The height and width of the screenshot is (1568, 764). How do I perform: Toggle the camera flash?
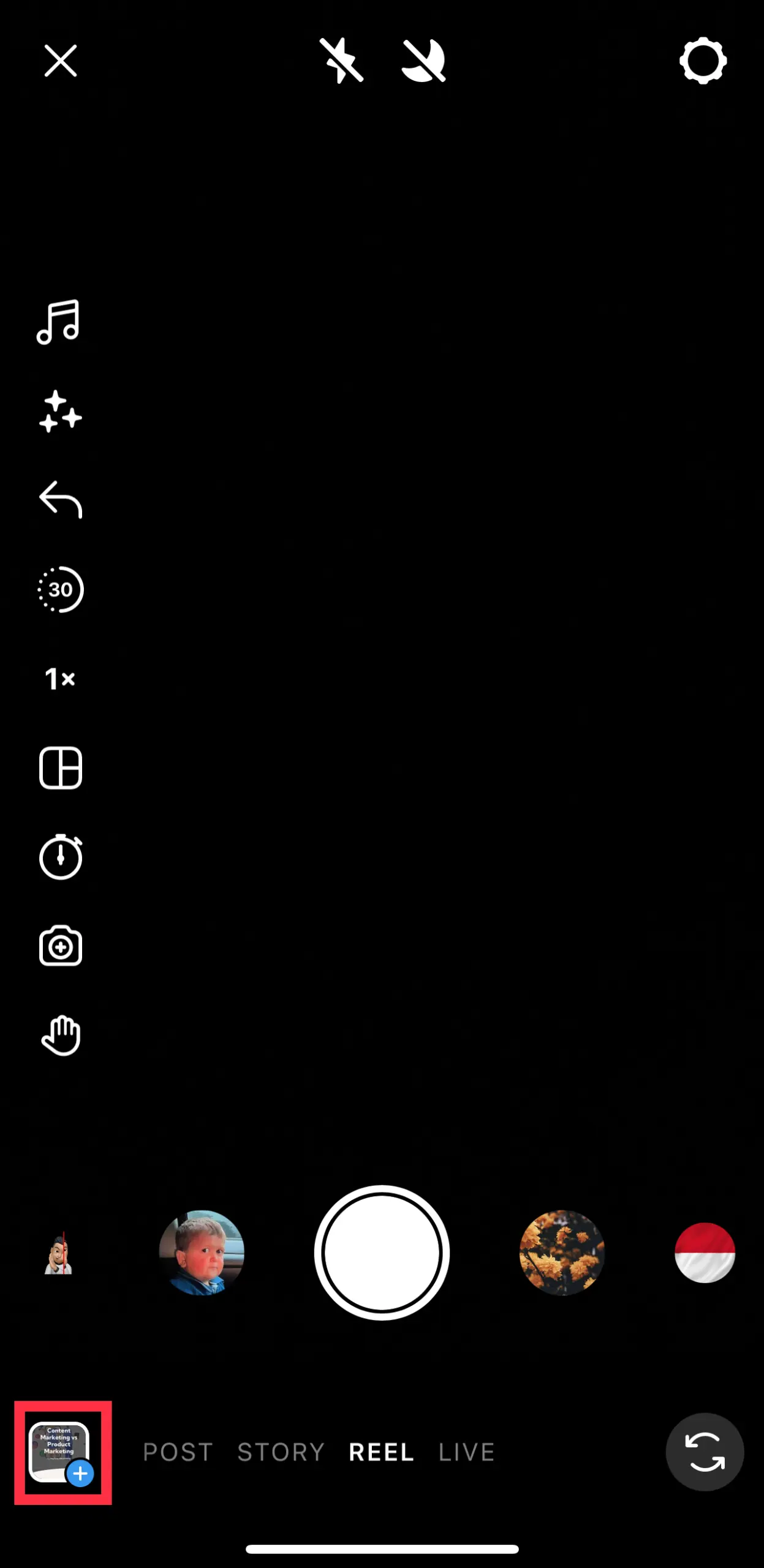pos(341,61)
